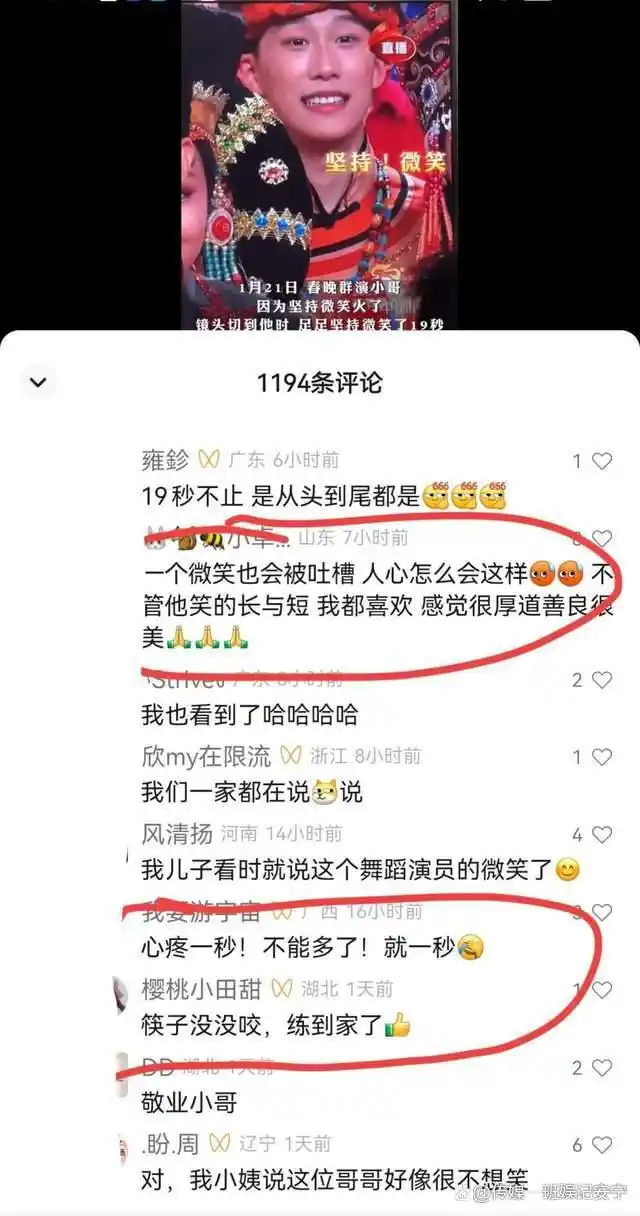The height and width of the screenshot is (1216, 640).
Task: Like 风清扬's comment about 舞蹈演员
Action: pyautogui.click(x=602, y=834)
